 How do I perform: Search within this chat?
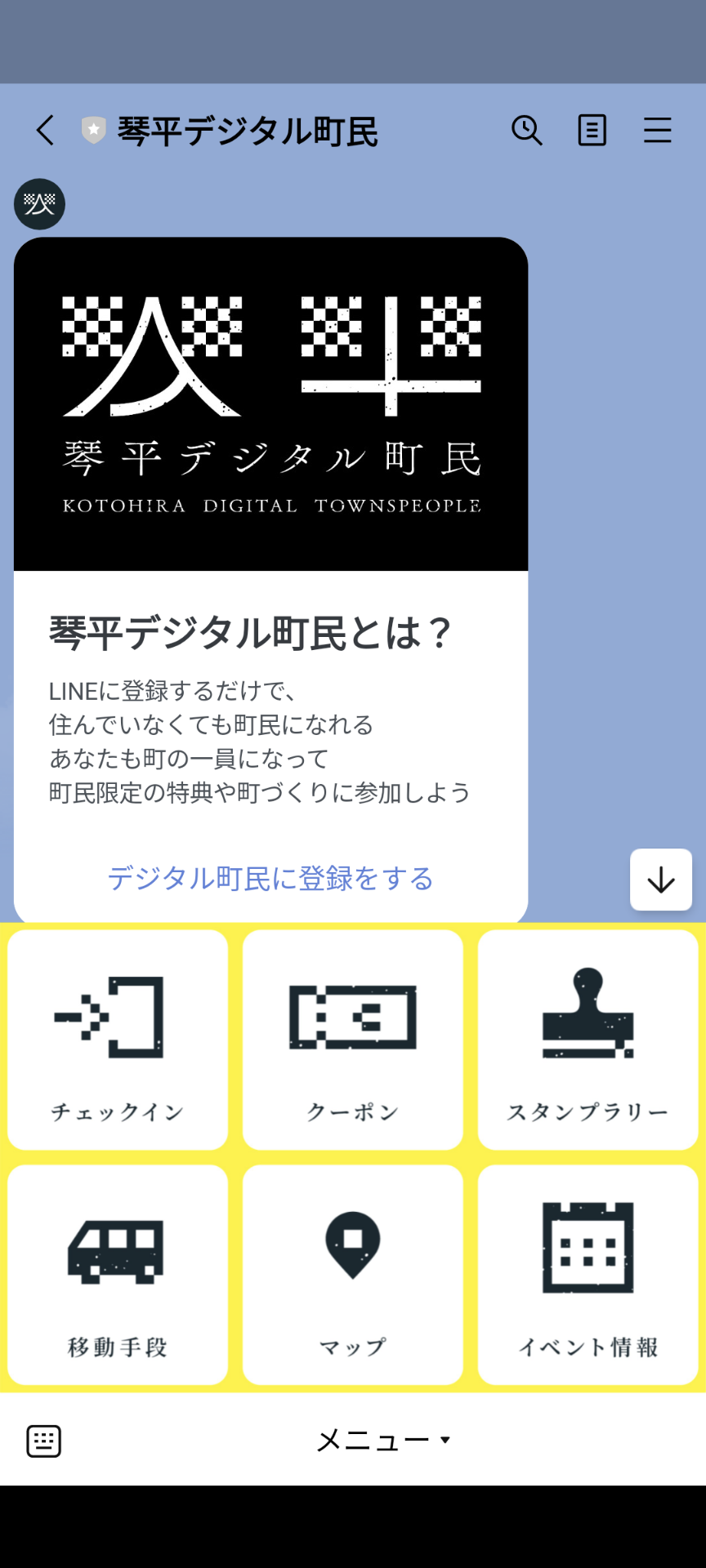527,130
